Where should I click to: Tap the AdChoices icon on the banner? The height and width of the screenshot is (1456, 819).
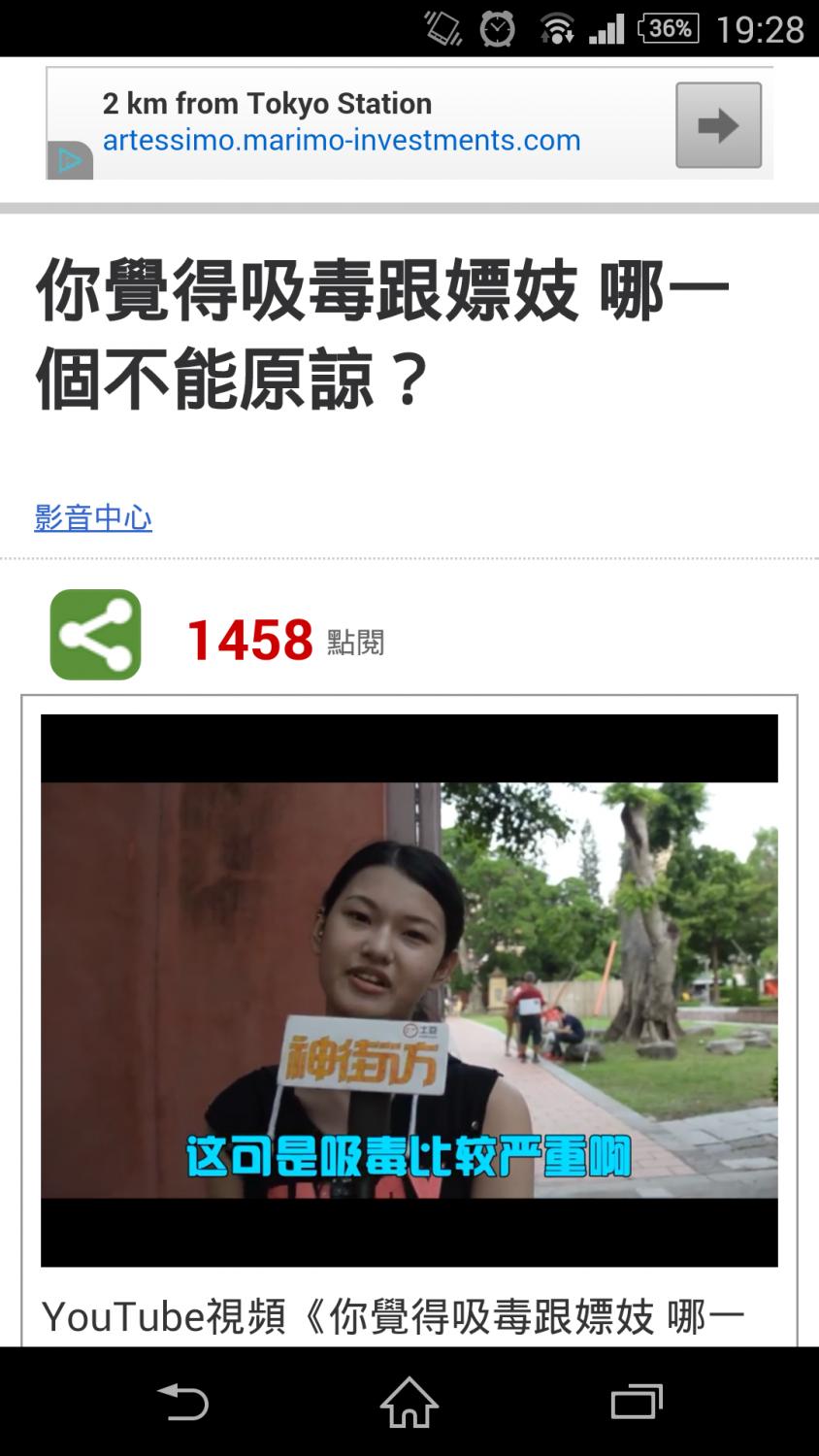pyautogui.click(x=70, y=160)
